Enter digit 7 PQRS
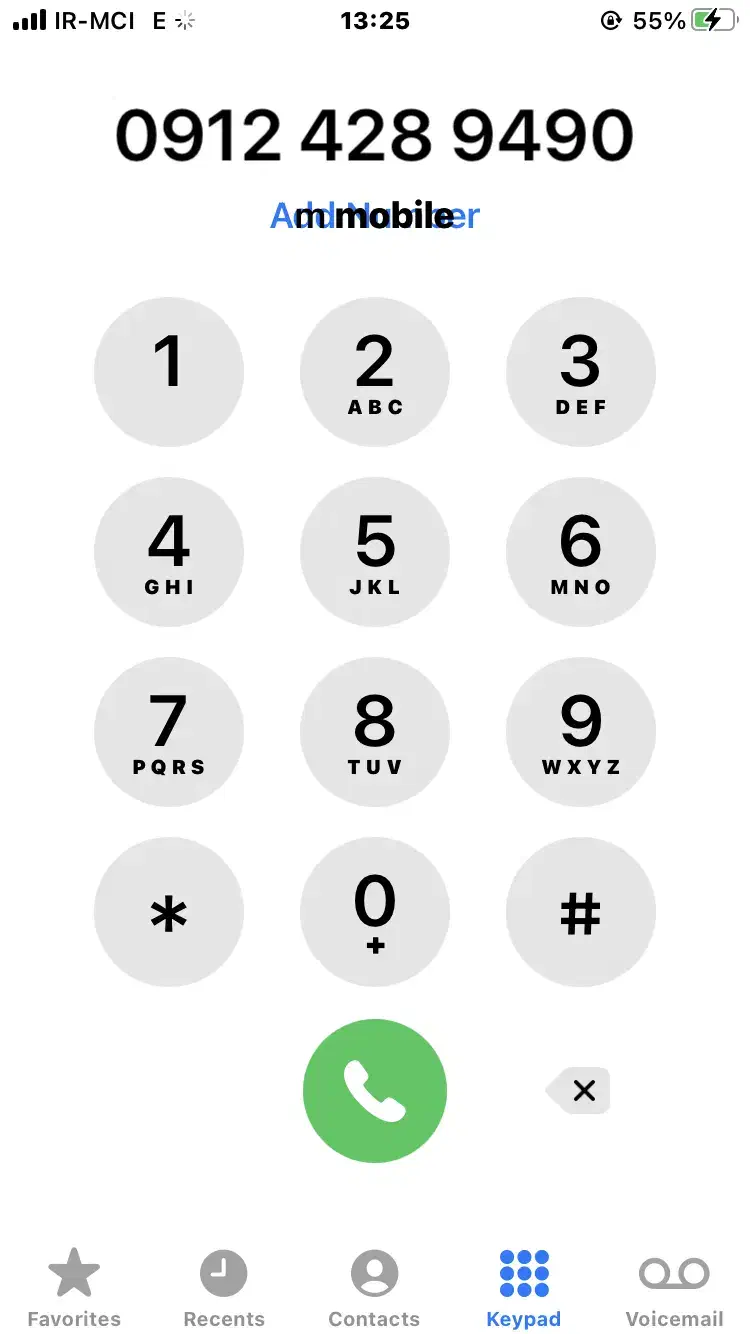Image resolution: width=750 pixels, height=1334 pixels. (x=169, y=732)
